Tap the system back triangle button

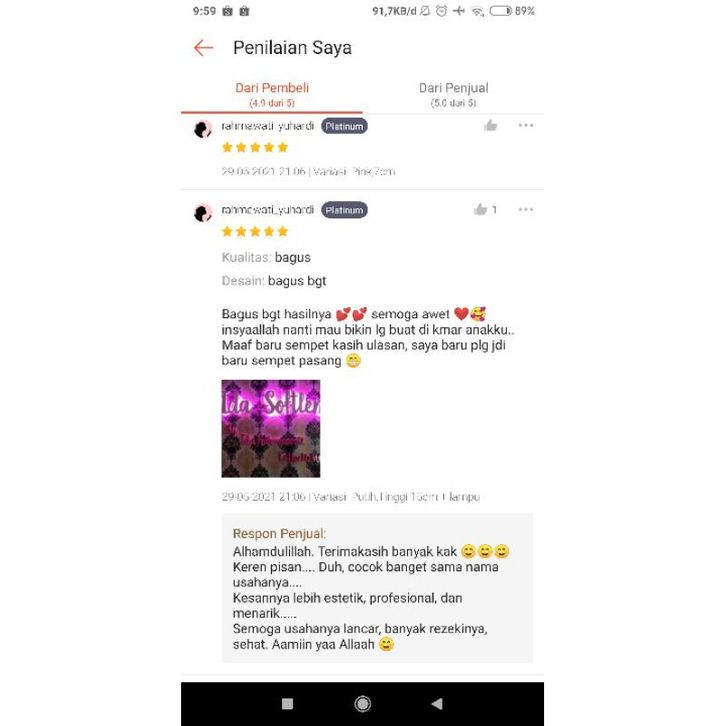coord(436,704)
